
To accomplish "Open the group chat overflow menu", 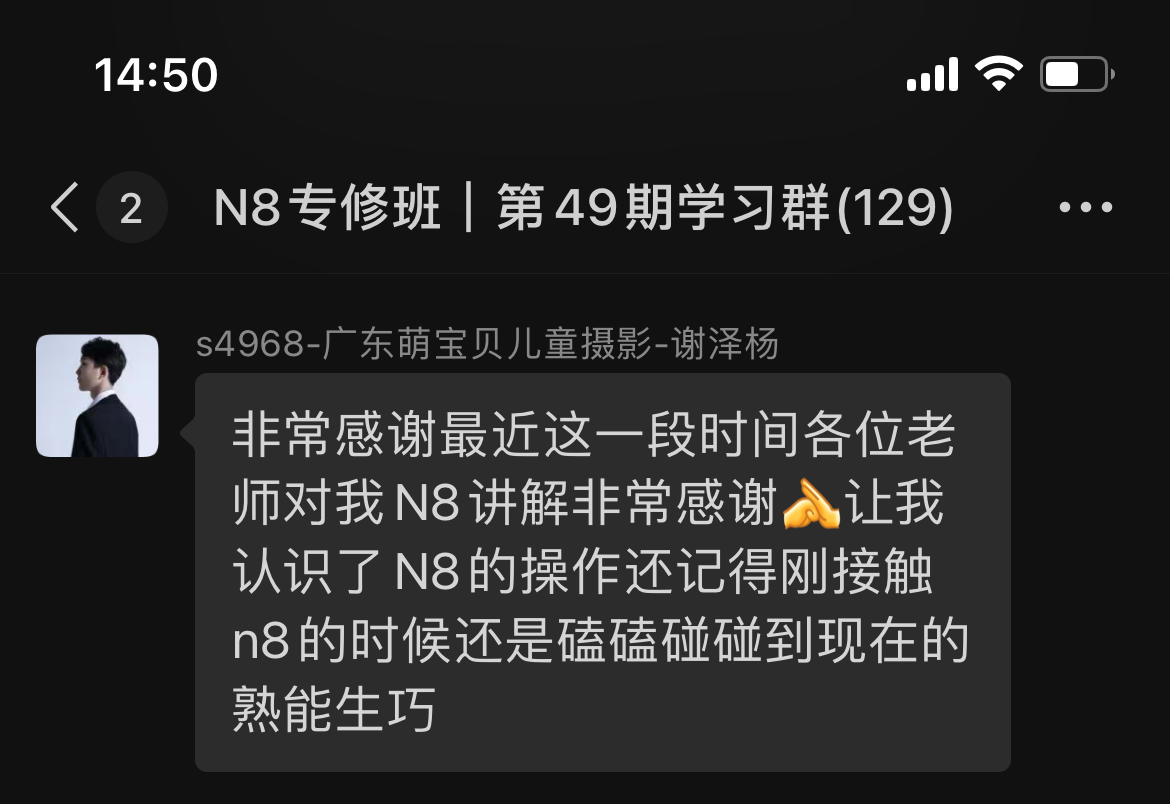I will pyautogui.click(x=1085, y=208).
